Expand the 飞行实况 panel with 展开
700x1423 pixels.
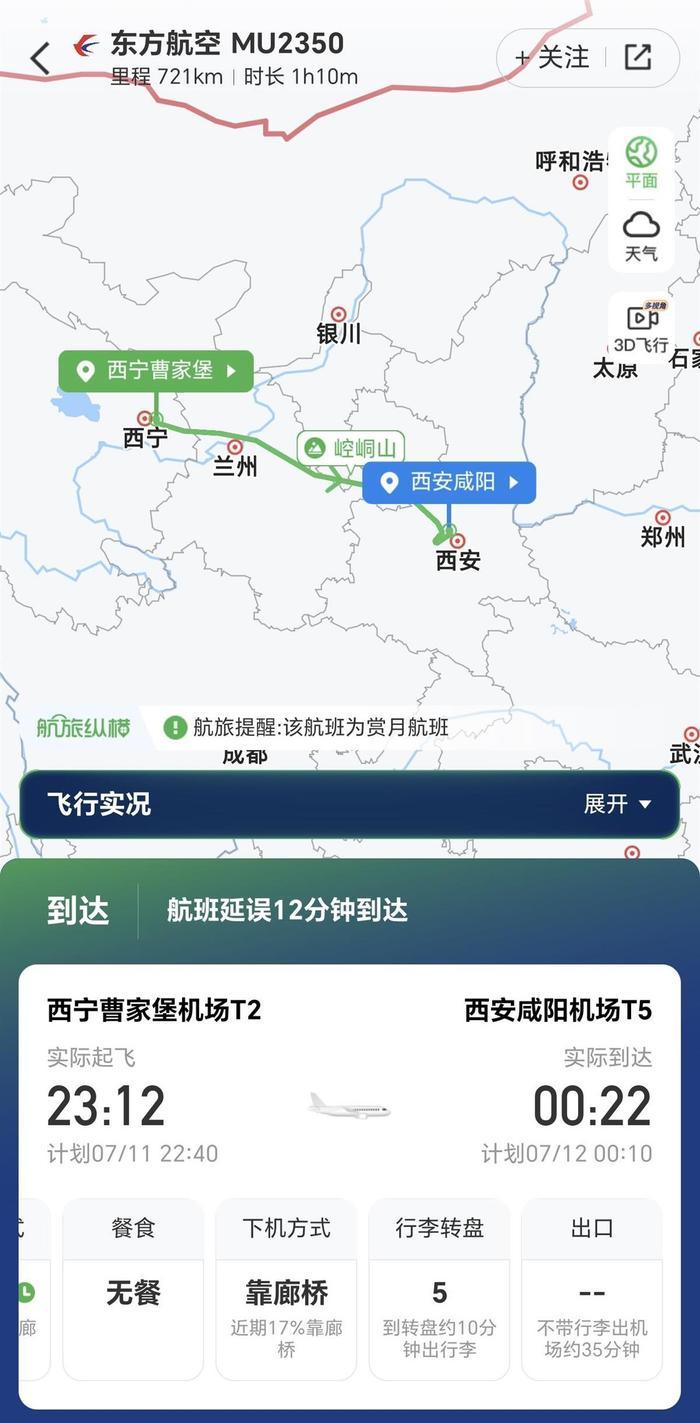tap(617, 804)
